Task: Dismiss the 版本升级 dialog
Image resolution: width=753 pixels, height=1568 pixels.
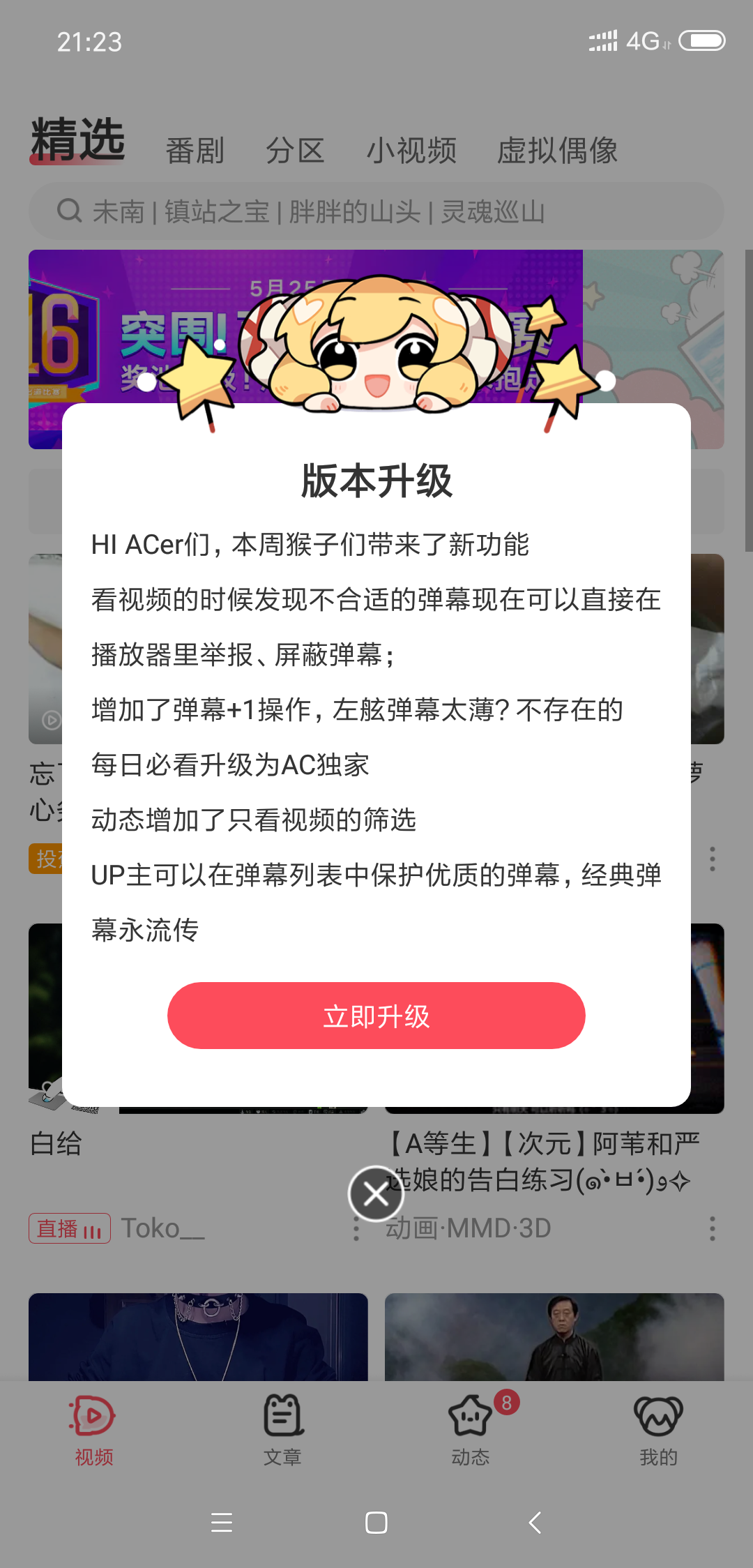Action: [376, 1193]
